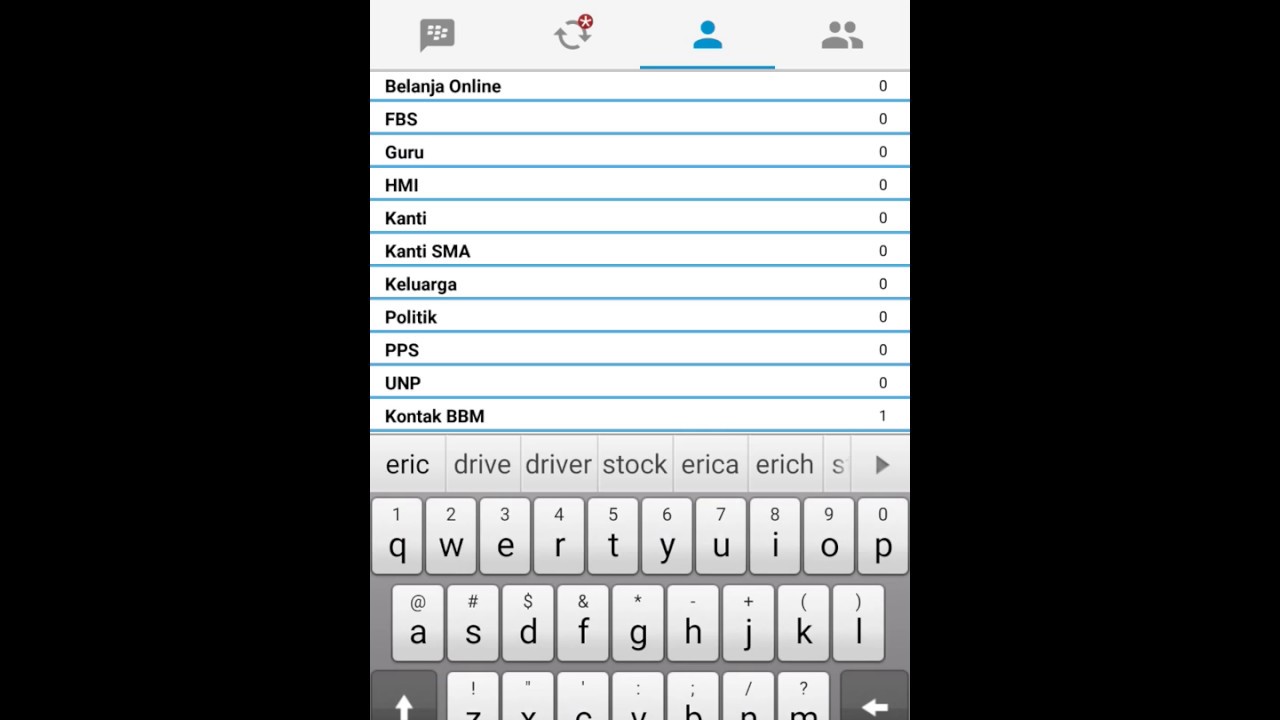The width and height of the screenshot is (1280, 720).
Task: Expand the Keluarga category
Action: pyautogui.click(x=640, y=284)
